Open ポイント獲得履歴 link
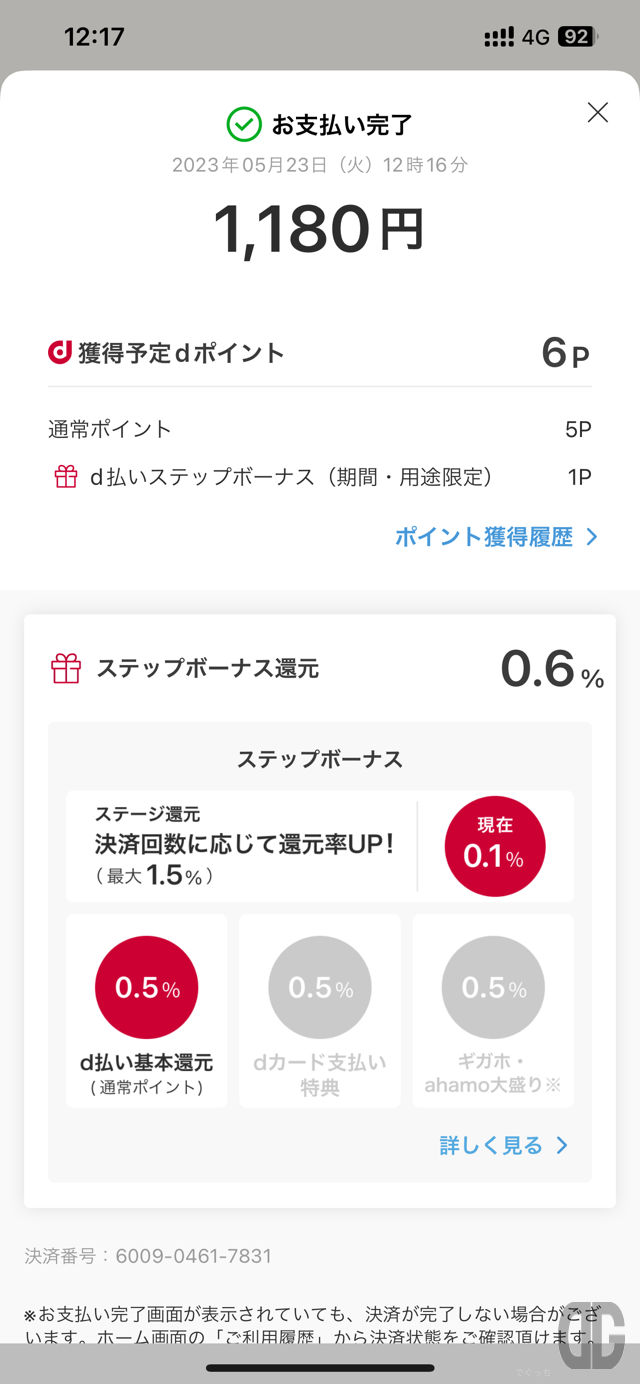Viewport: 640px width, 1384px height. (496, 537)
